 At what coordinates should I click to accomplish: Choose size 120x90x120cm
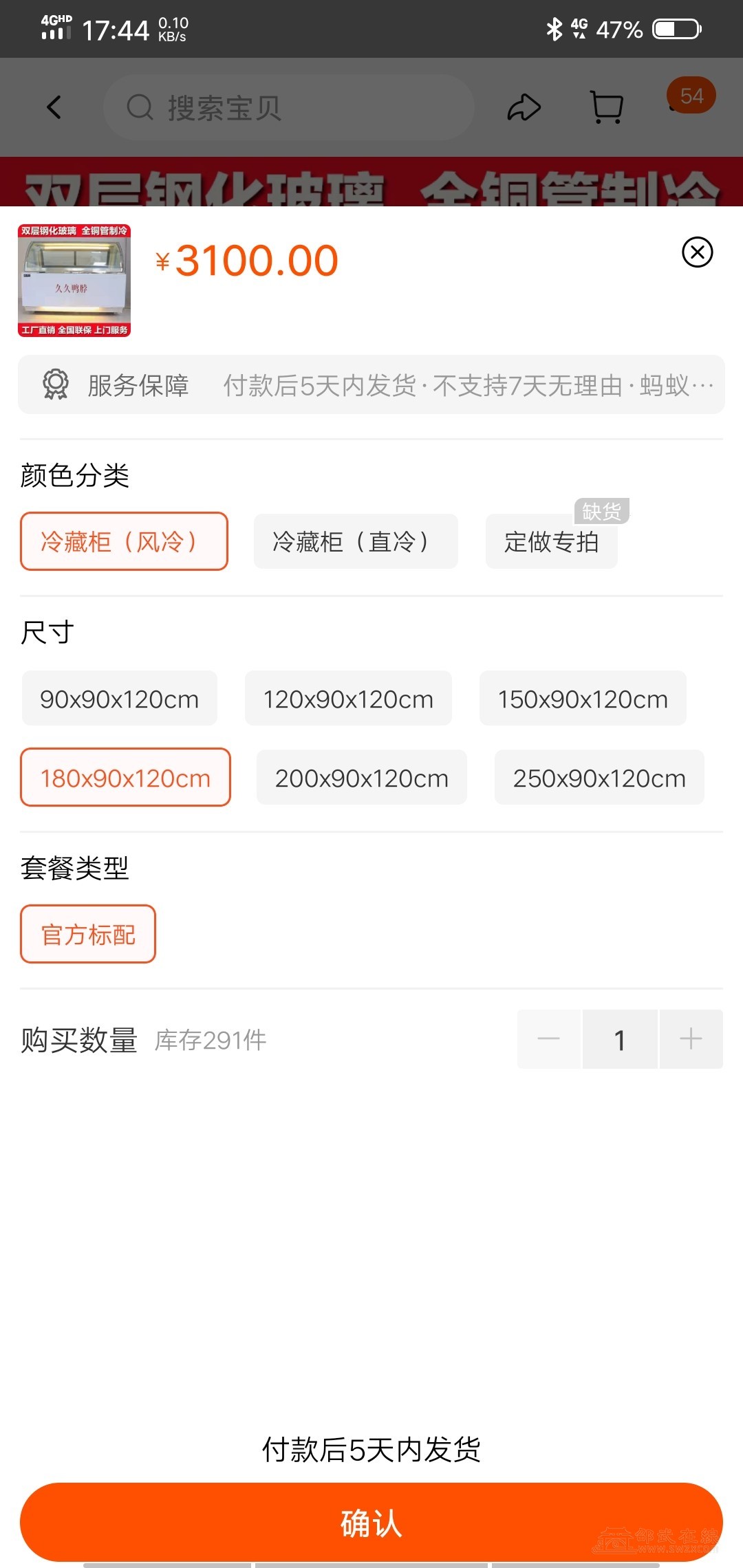click(x=348, y=699)
